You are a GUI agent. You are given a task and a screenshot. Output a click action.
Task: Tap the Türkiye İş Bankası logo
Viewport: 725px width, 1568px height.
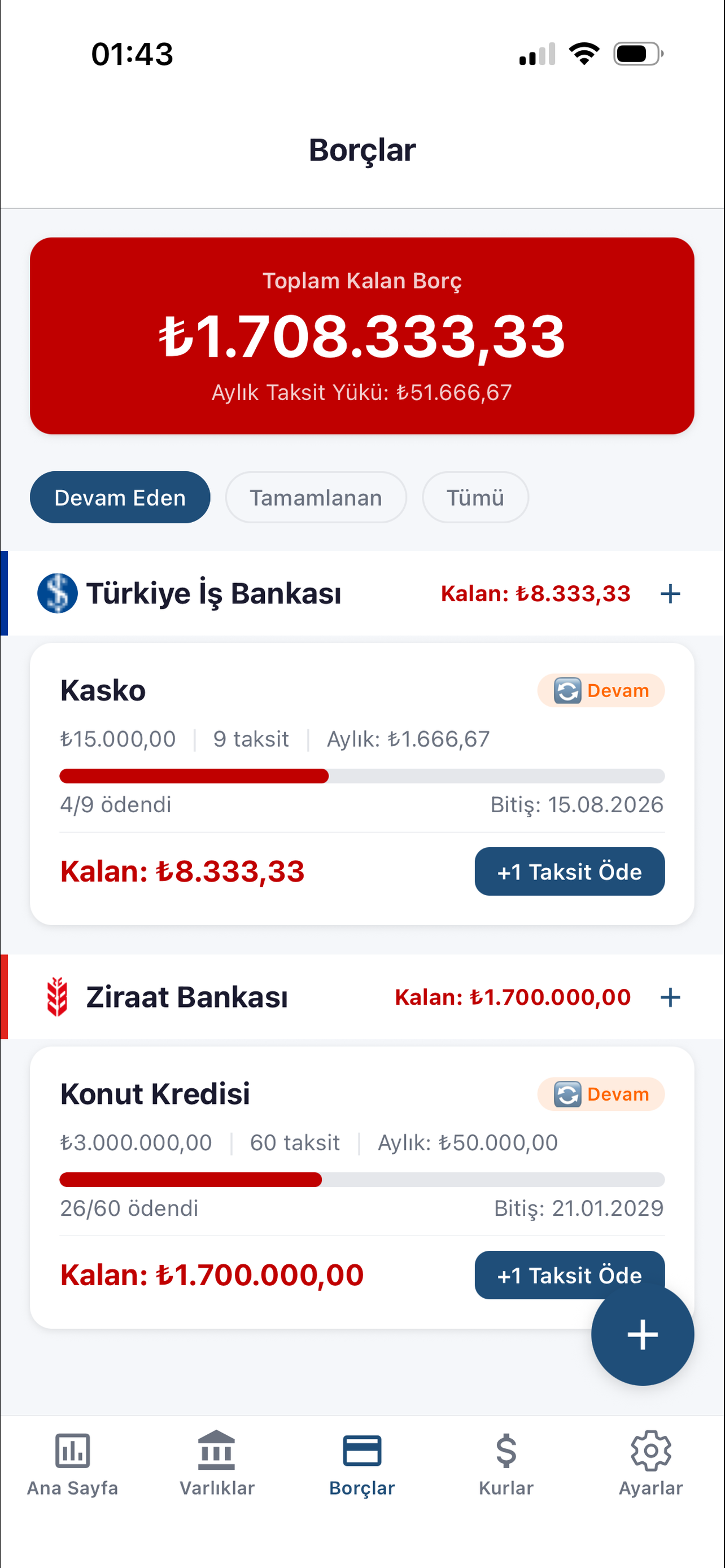pos(57,592)
